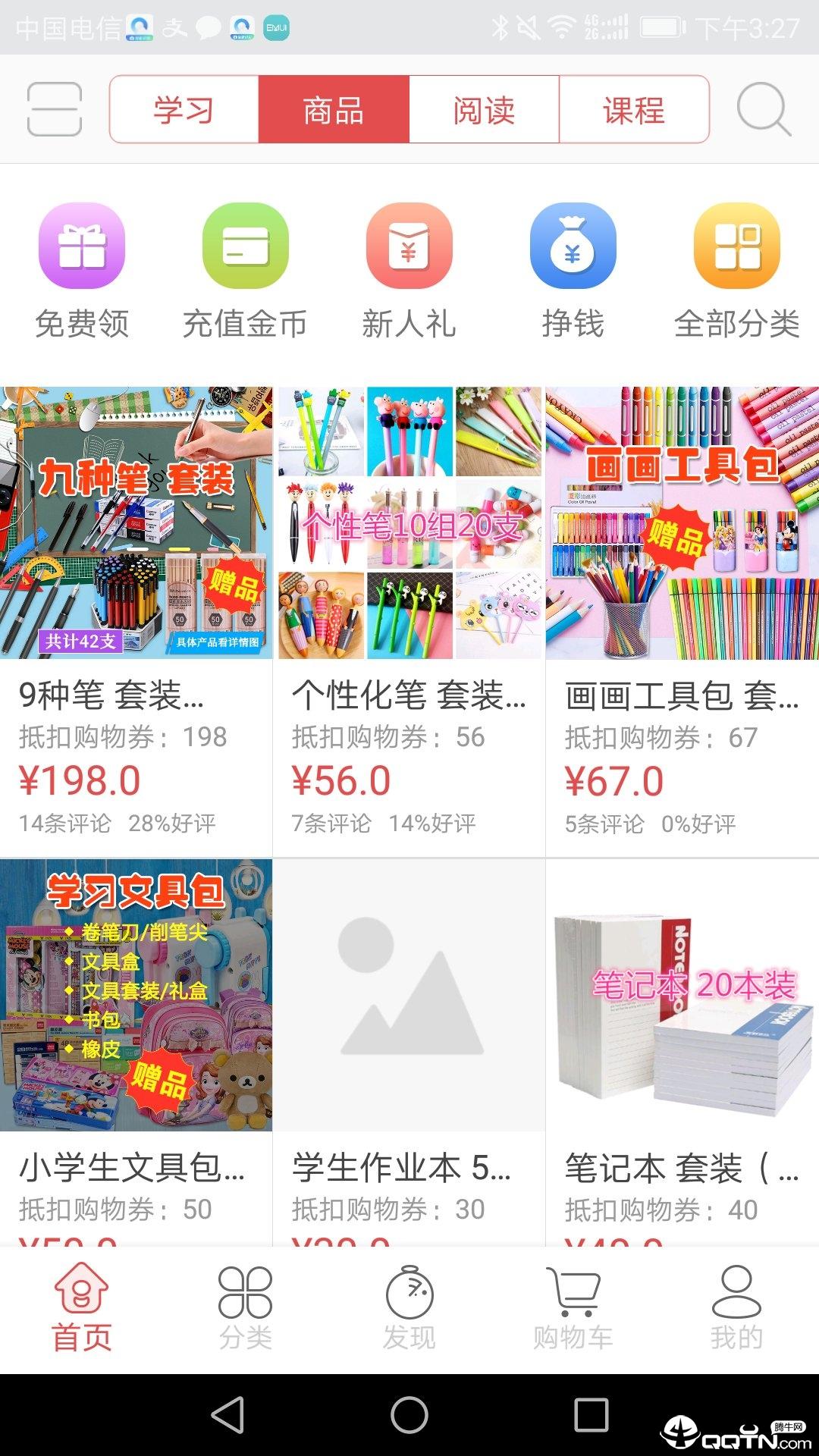Switch to the 商品 tab
819x1456 pixels.
click(x=334, y=110)
